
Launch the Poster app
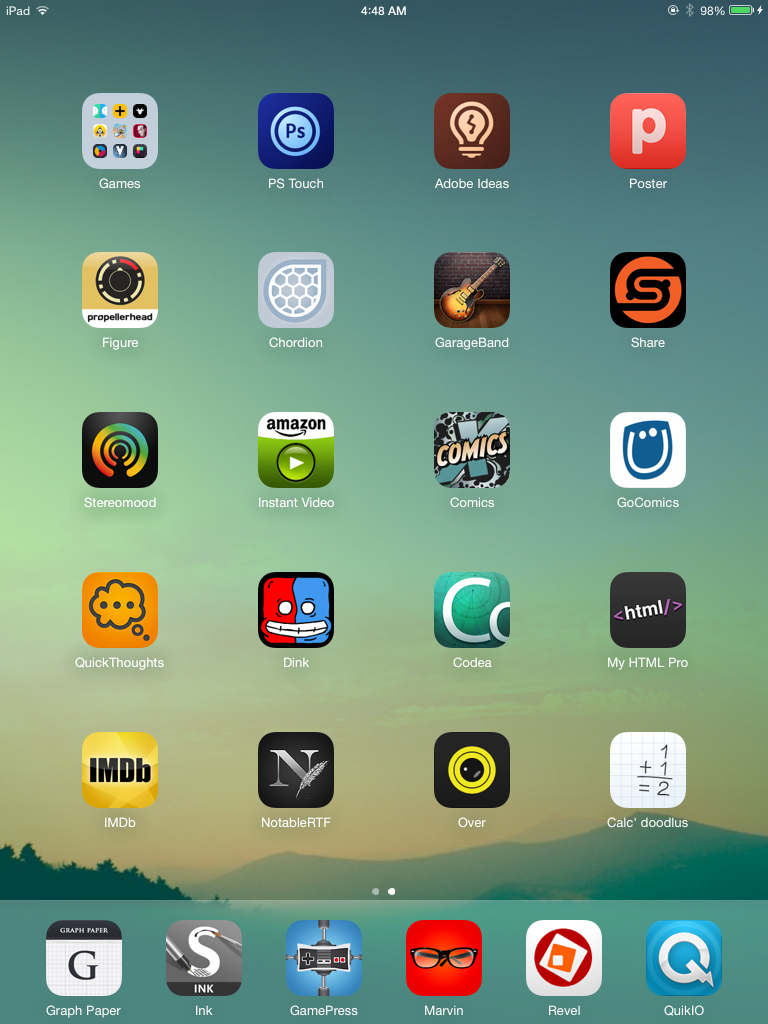648,131
